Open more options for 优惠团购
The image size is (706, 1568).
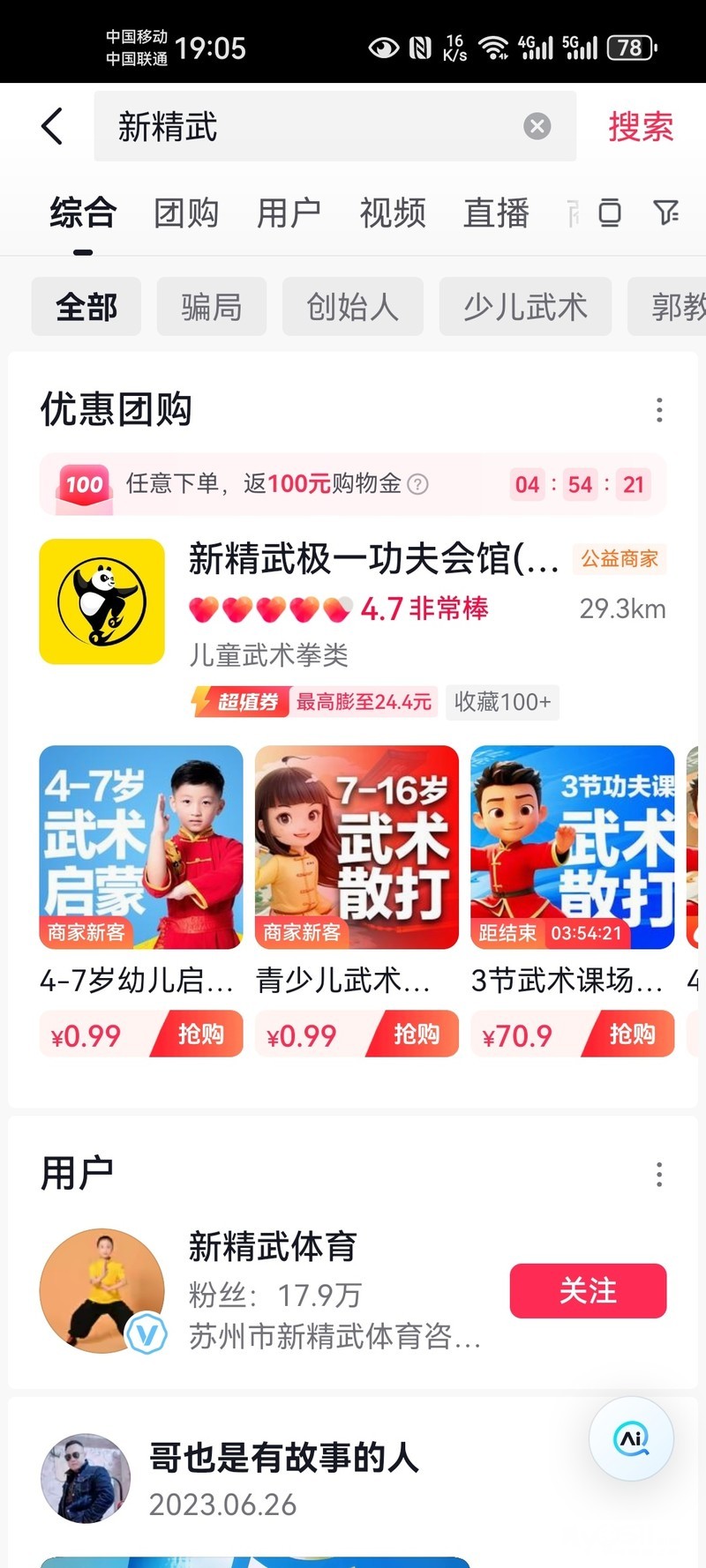658,410
